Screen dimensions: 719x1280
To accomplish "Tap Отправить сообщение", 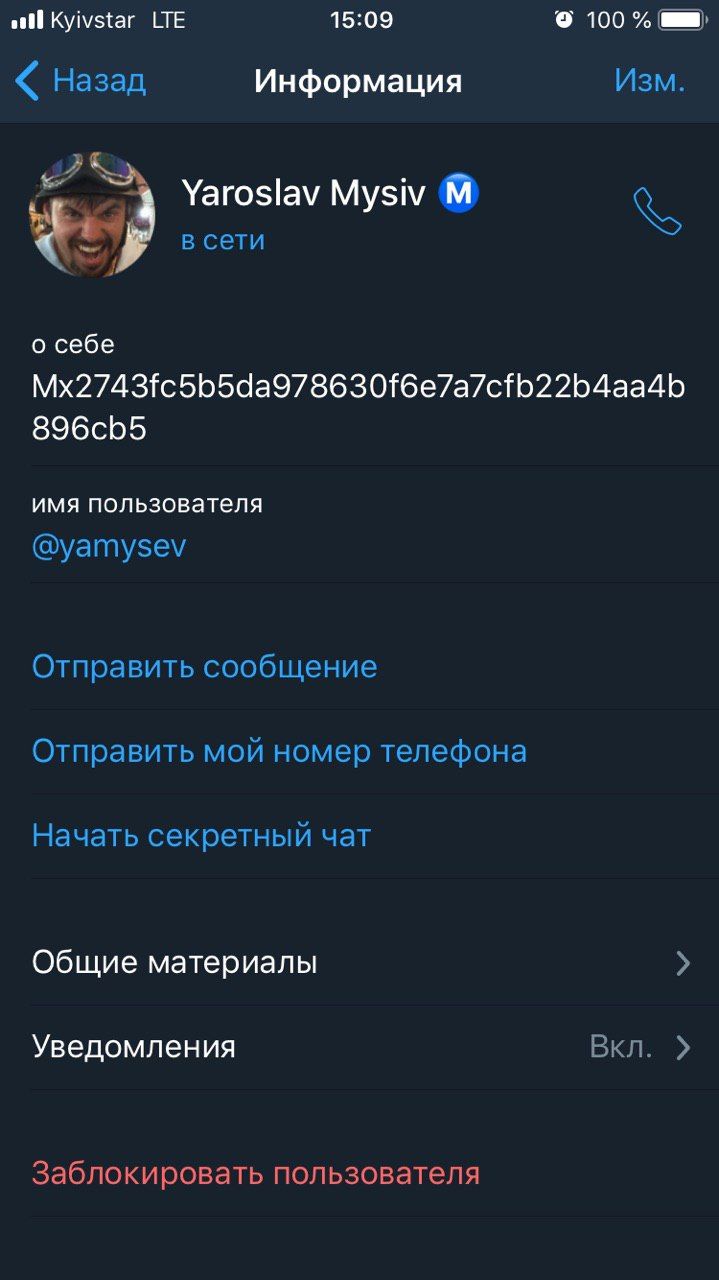I will (x=205, y=667).
